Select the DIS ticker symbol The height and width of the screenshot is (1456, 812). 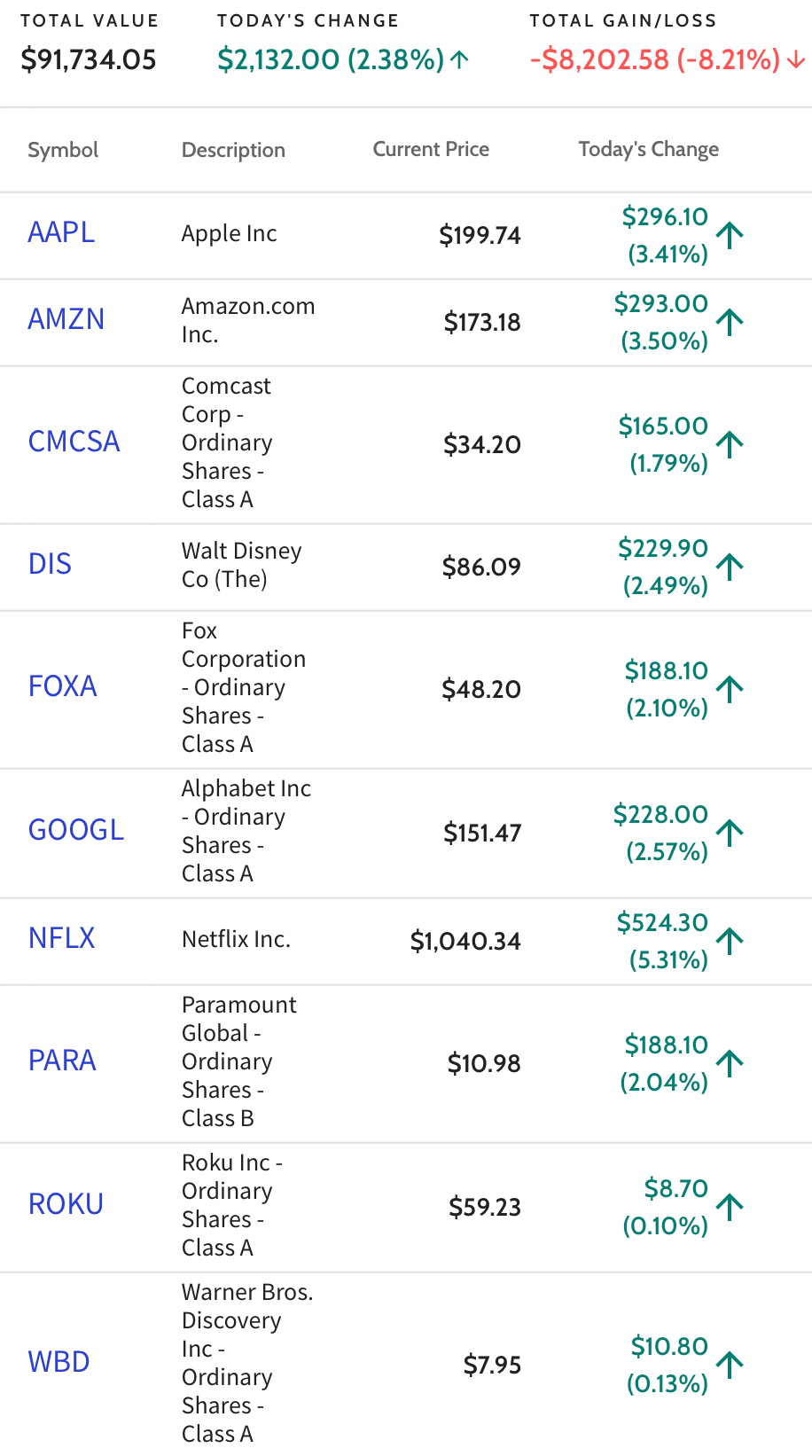point(50,564)
